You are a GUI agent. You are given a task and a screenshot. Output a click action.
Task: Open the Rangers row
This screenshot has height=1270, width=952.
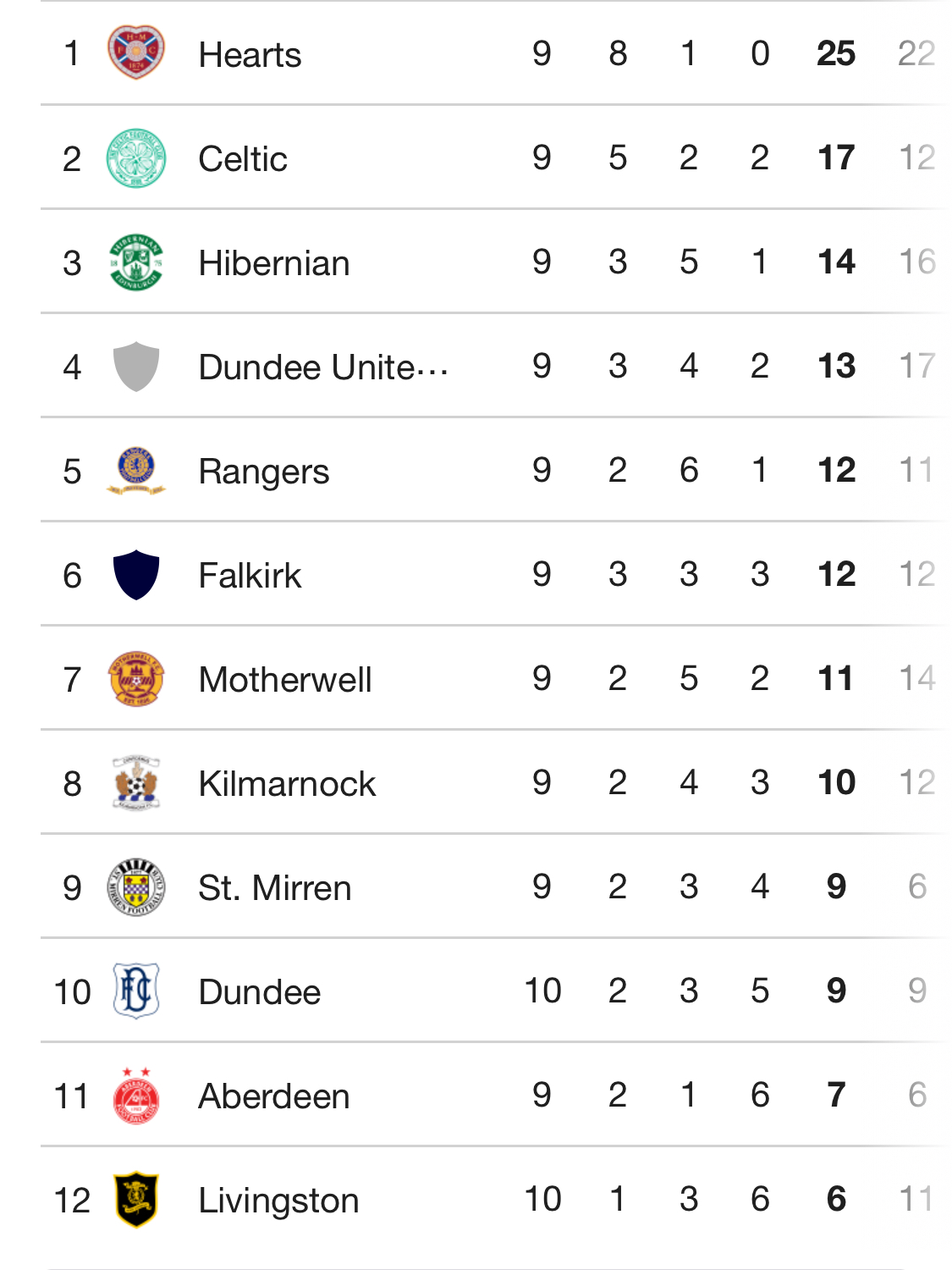click(x=263, y=471)
